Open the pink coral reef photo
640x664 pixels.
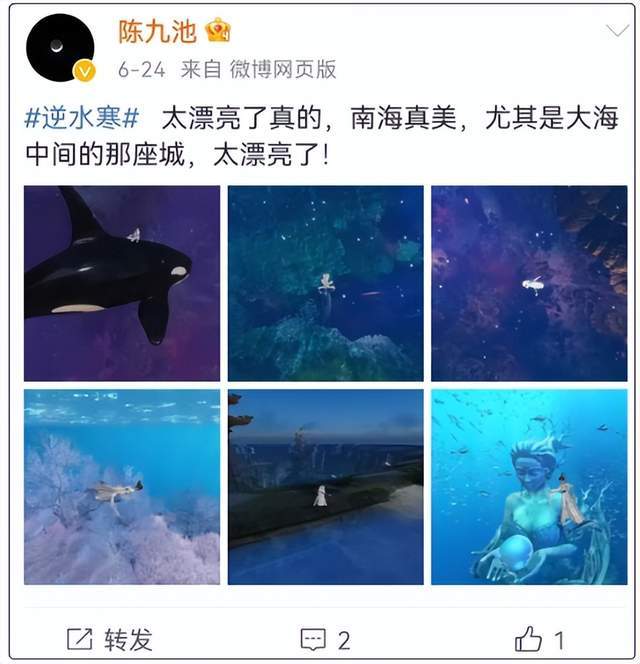[121, 487]
